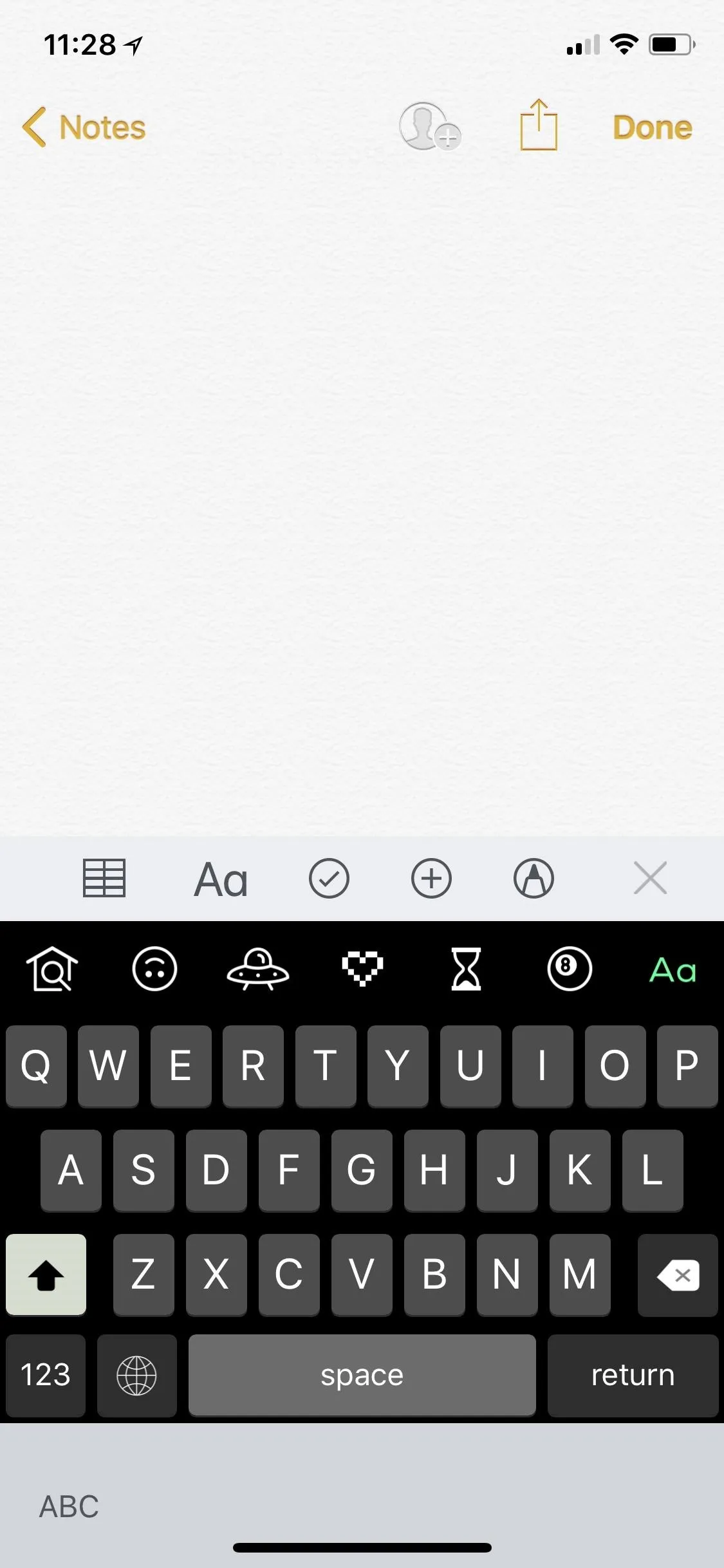Tap Done to finish editing

[652, 127]
